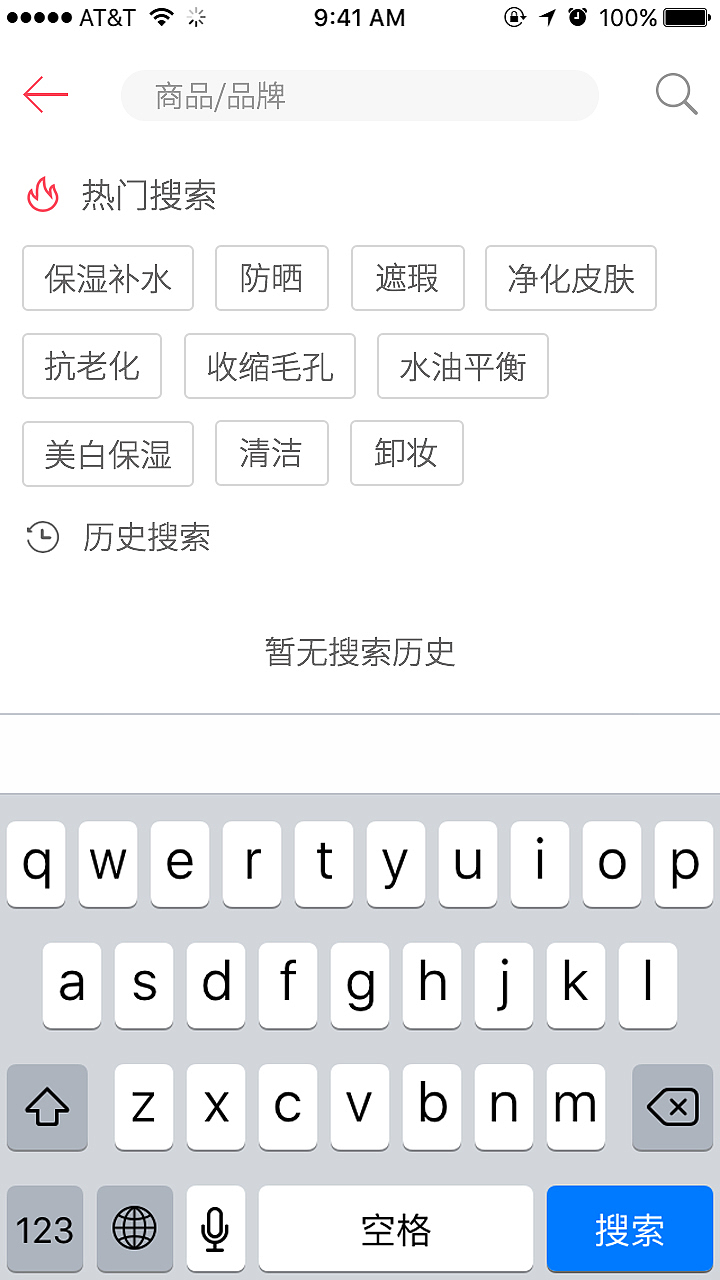Select the 防晒 hot search tag

(x=271, y=278)
